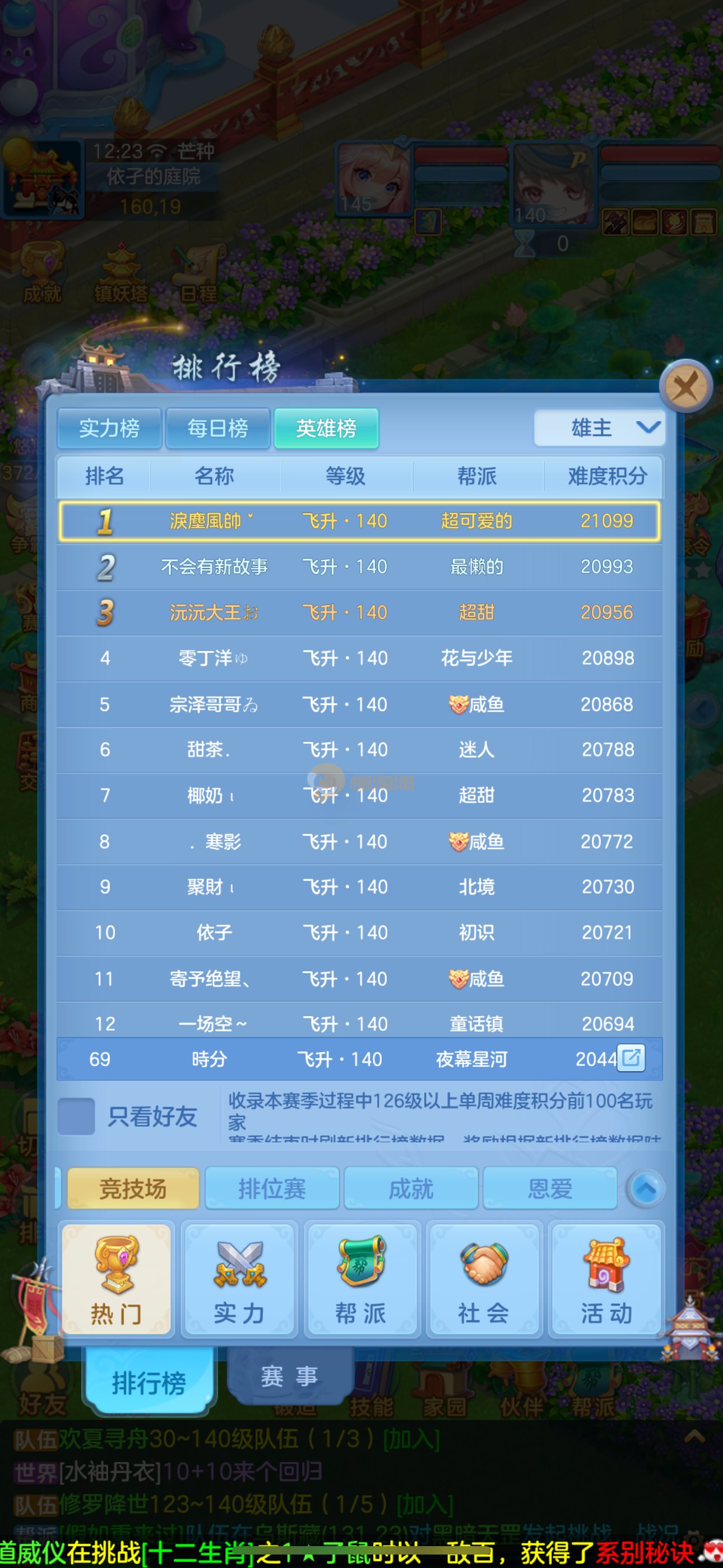Collapse the category list with the up arrow

tap(646, 1188)
